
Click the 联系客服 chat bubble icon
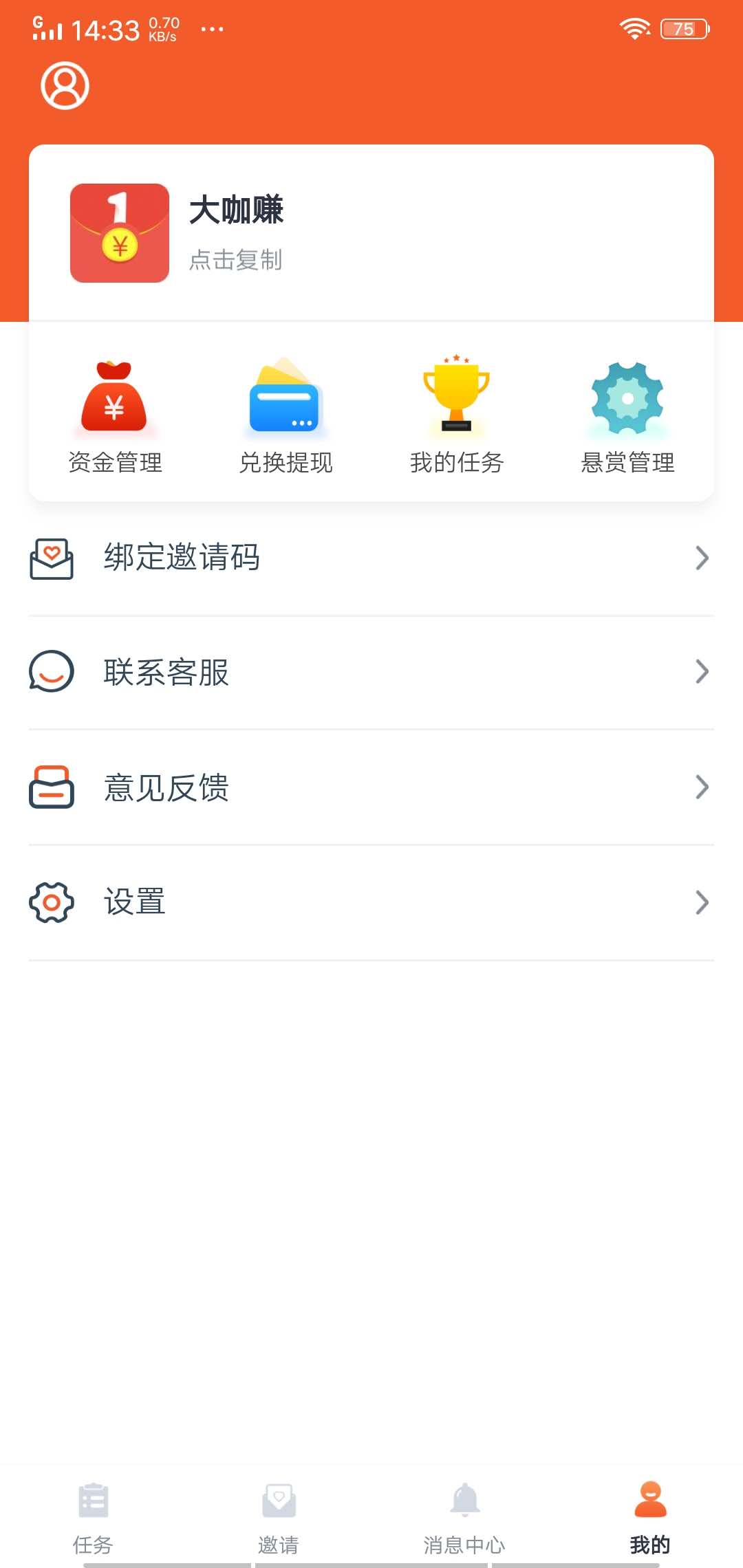[51, 673]
